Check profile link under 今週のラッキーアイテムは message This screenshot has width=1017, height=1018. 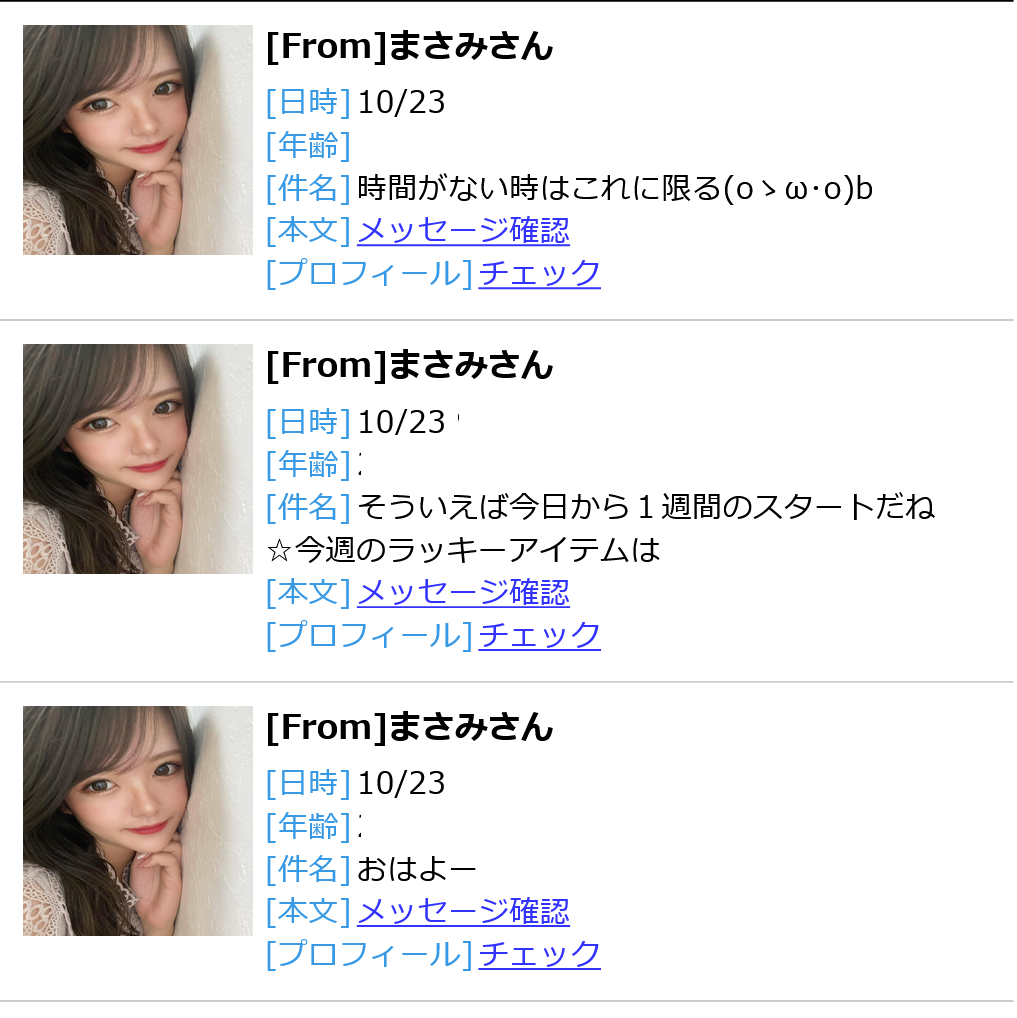[539, 635]
